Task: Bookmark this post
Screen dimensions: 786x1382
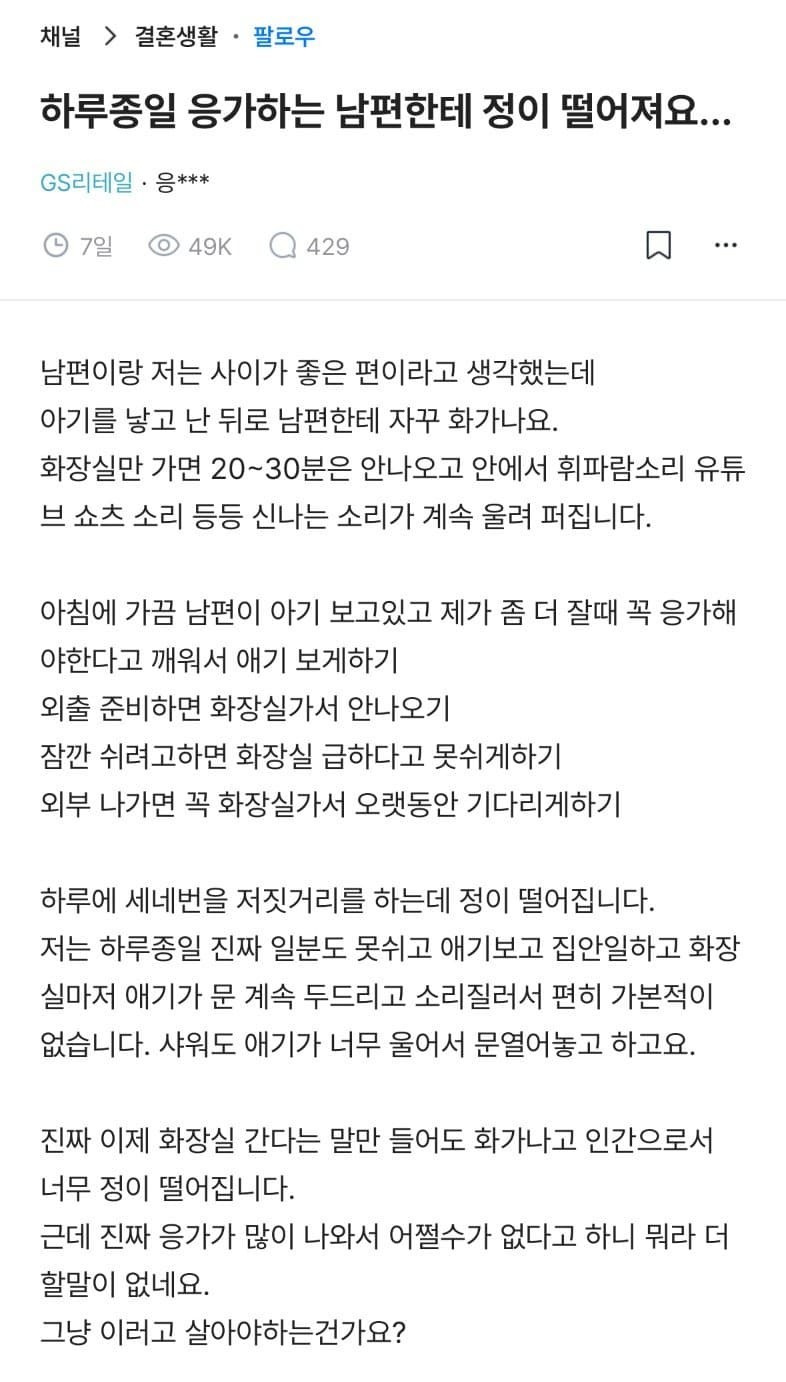Action: coord(658,245)
